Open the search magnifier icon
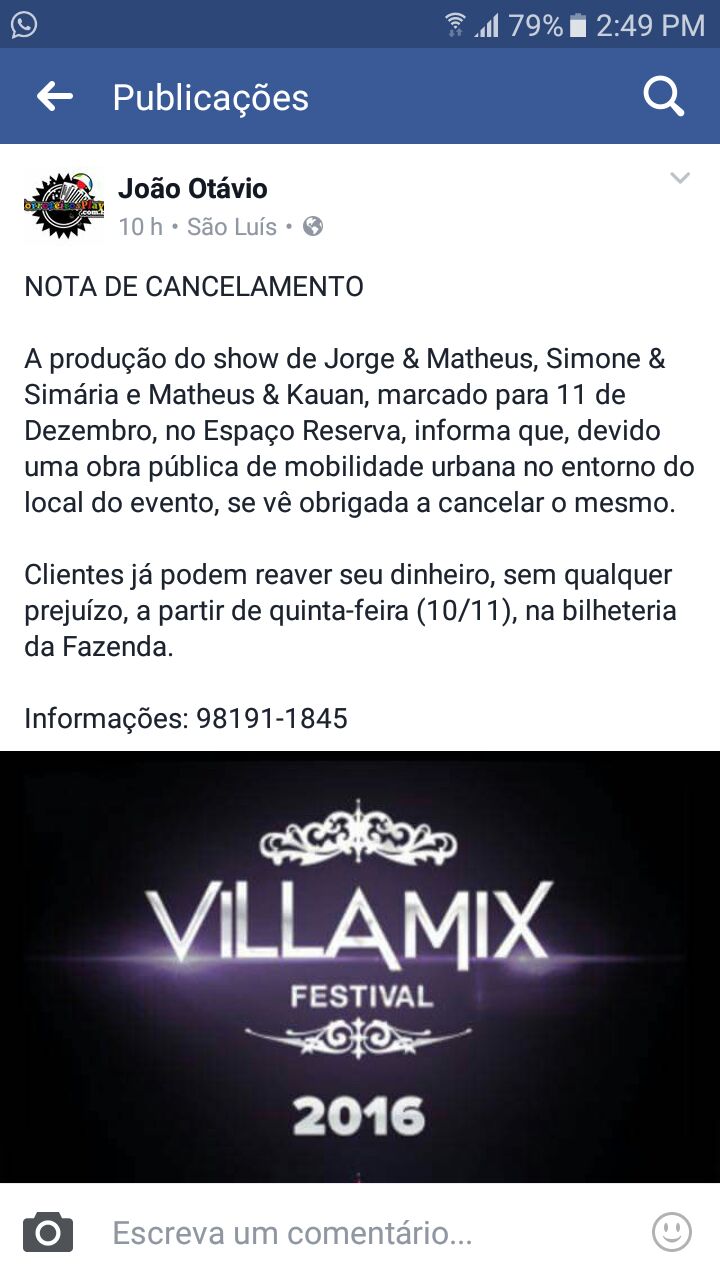Image resolution: width=720 pixels, height=1280 pixels. tap(663, 97)
